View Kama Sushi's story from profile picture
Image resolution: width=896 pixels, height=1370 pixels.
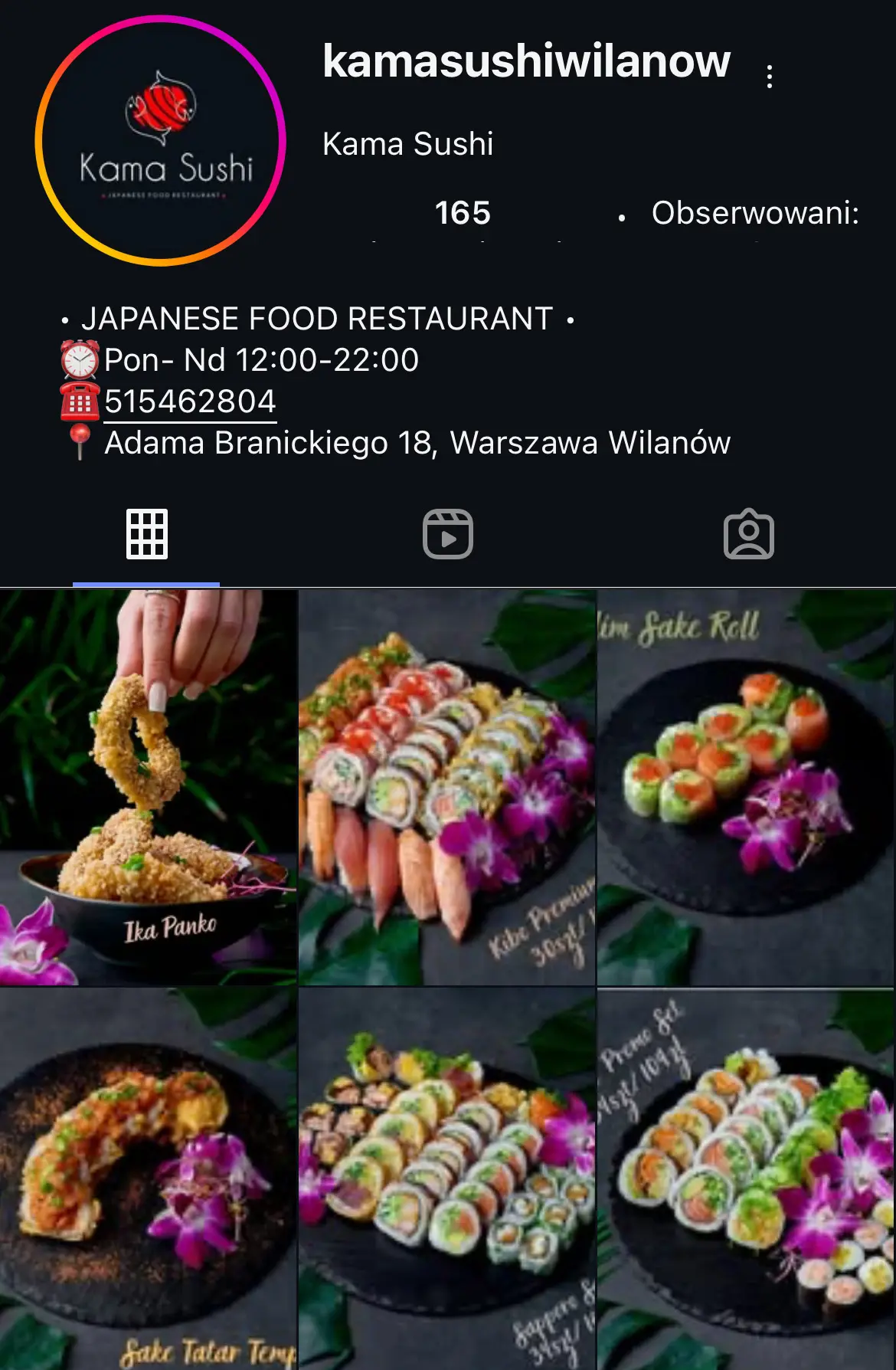coord(161,141)
